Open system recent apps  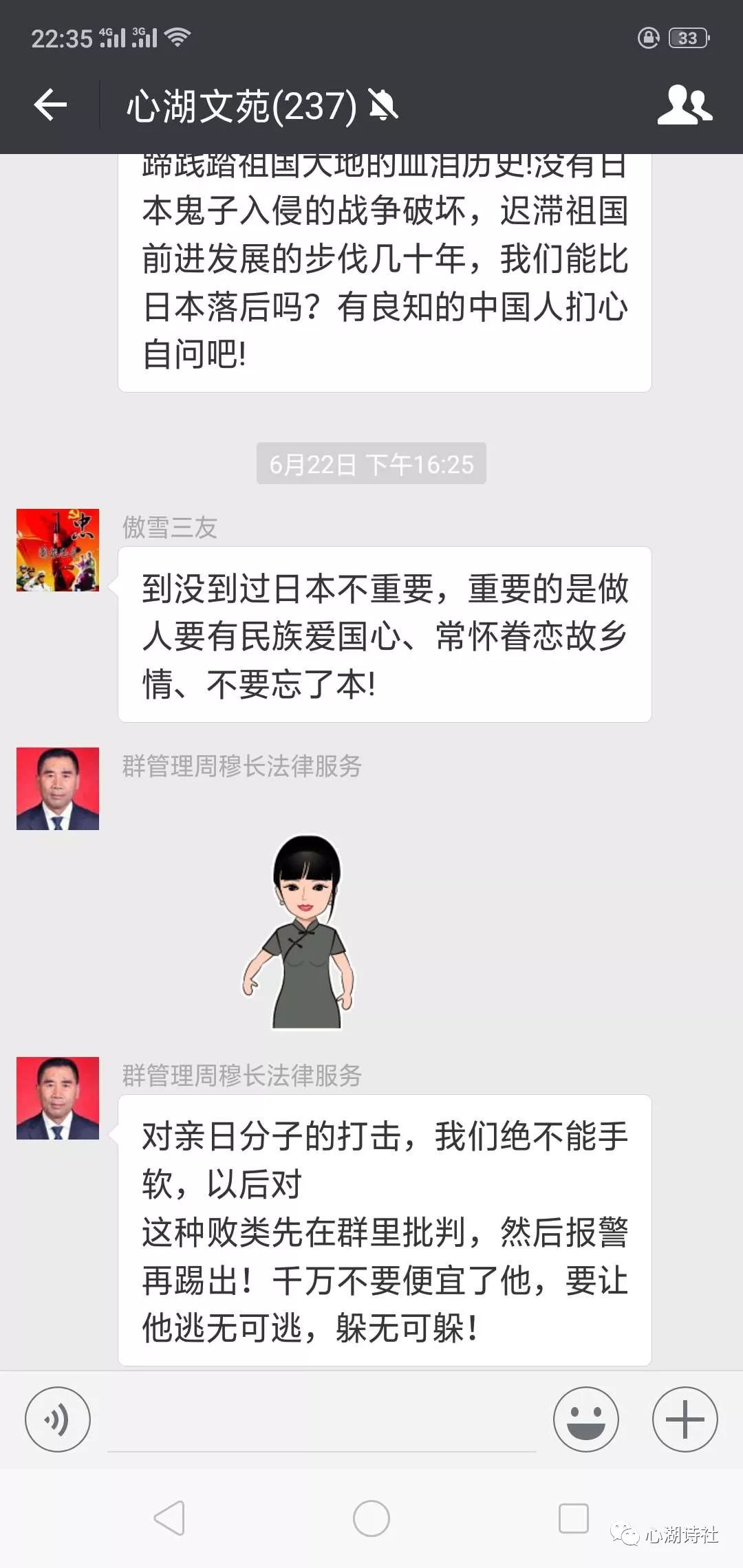(574, 1518)
